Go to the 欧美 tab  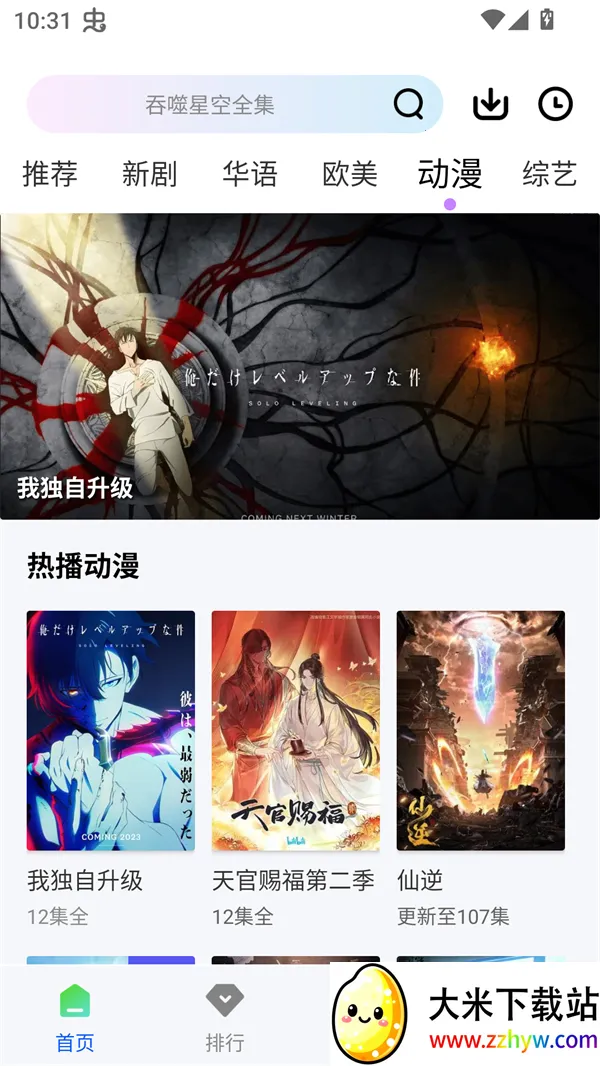click(x=350, y=174)
